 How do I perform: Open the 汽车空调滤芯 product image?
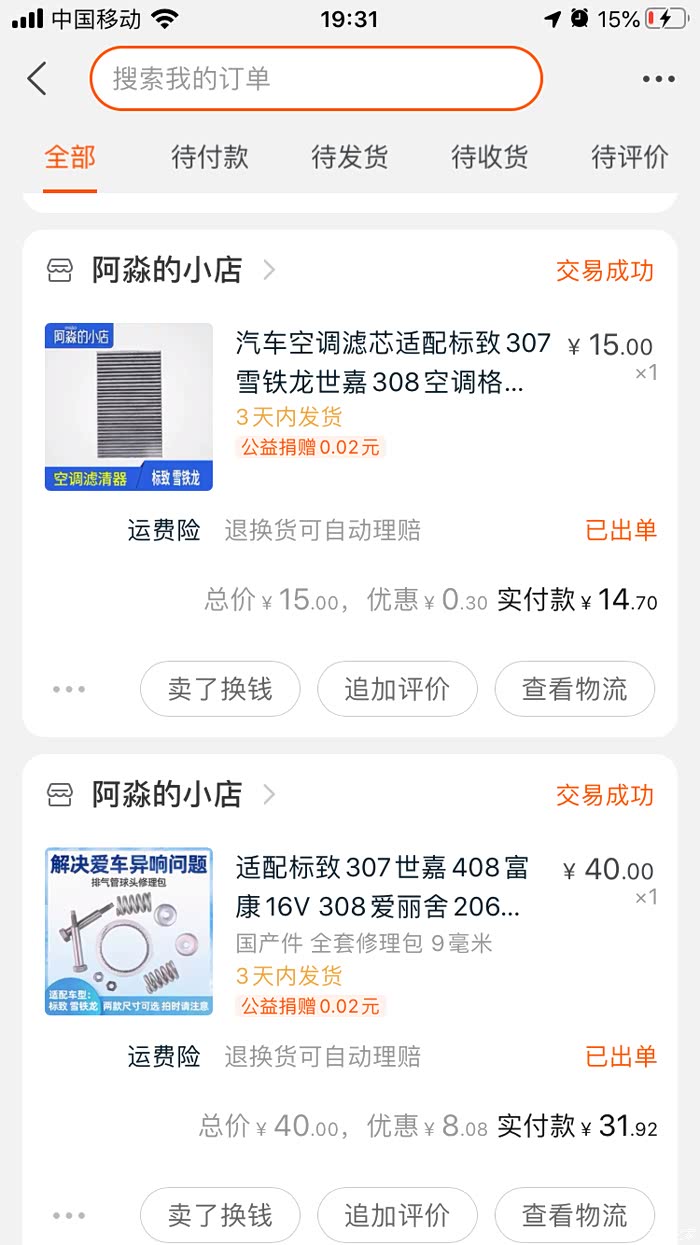(129, 407)
